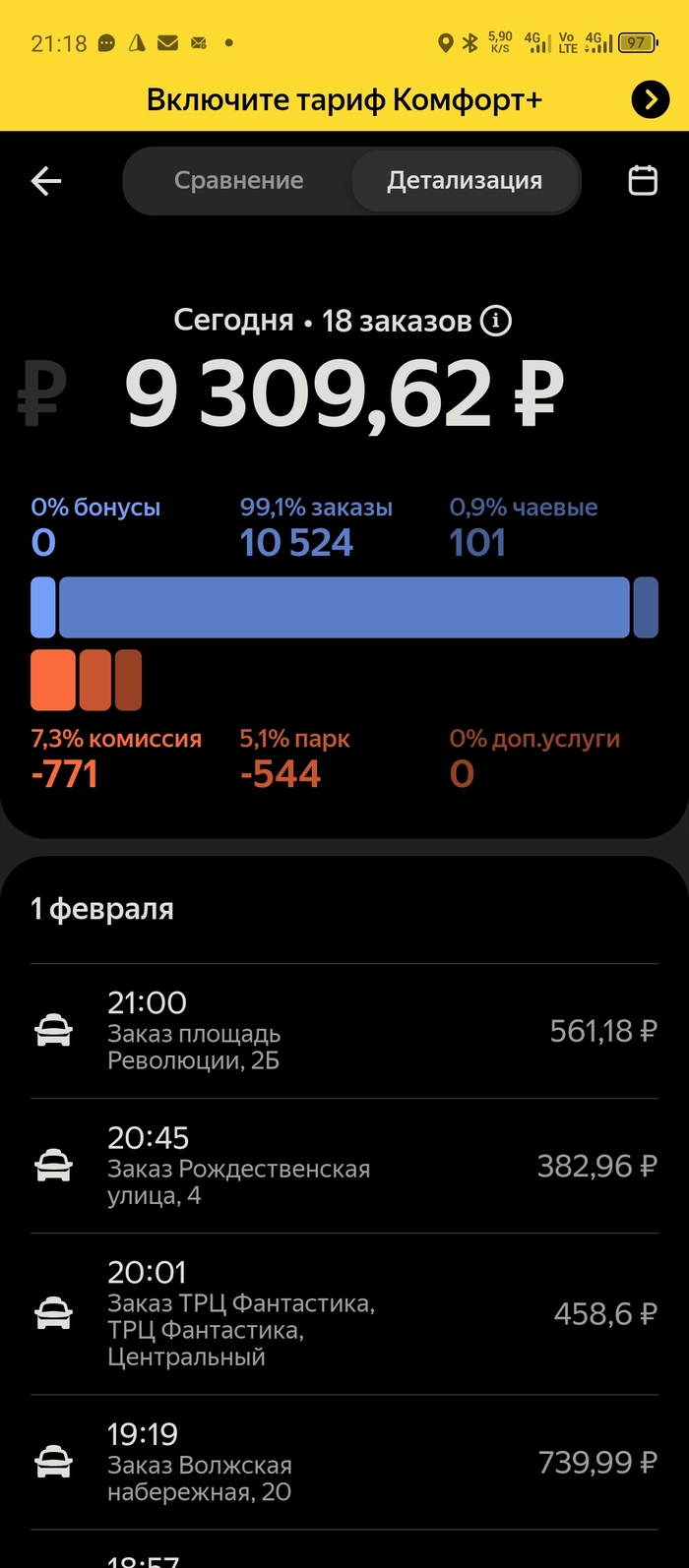Viewport: 689px width, 1568px height.
Task: Open the Включите тариф Комфорт+ banner
Action: point(344,100)
